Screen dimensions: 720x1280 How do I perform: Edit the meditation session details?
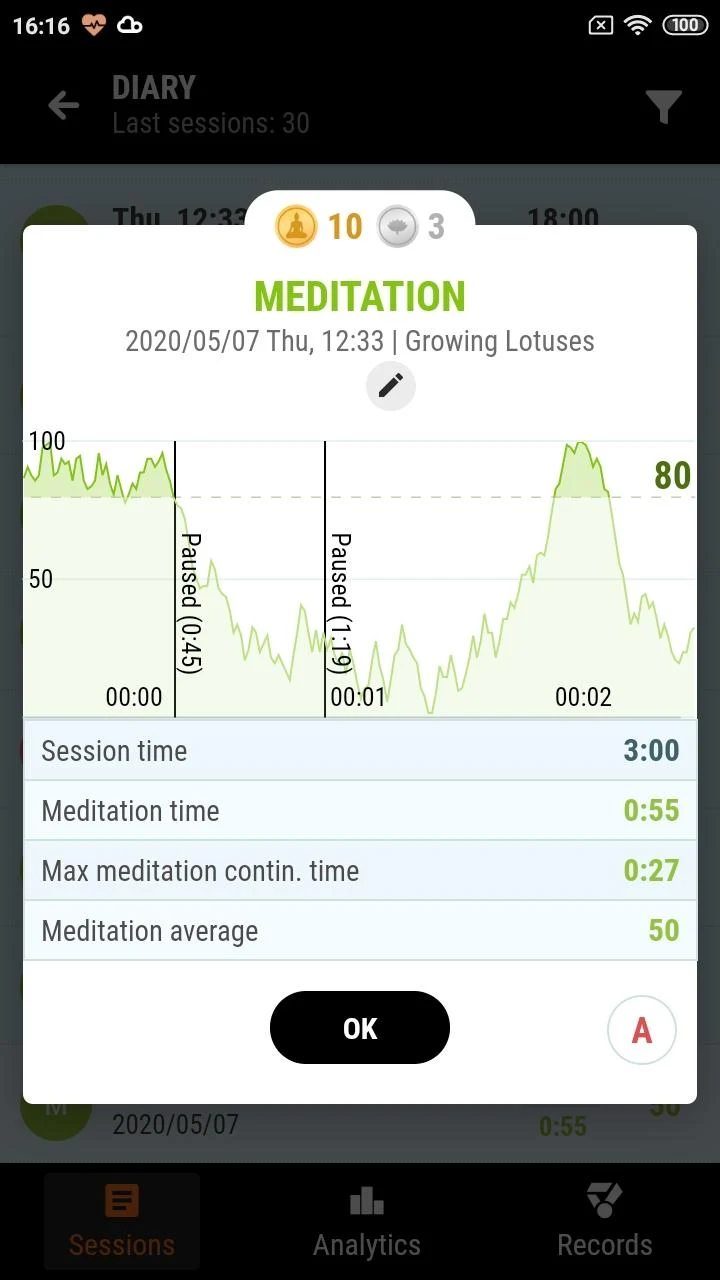(390, 385)
